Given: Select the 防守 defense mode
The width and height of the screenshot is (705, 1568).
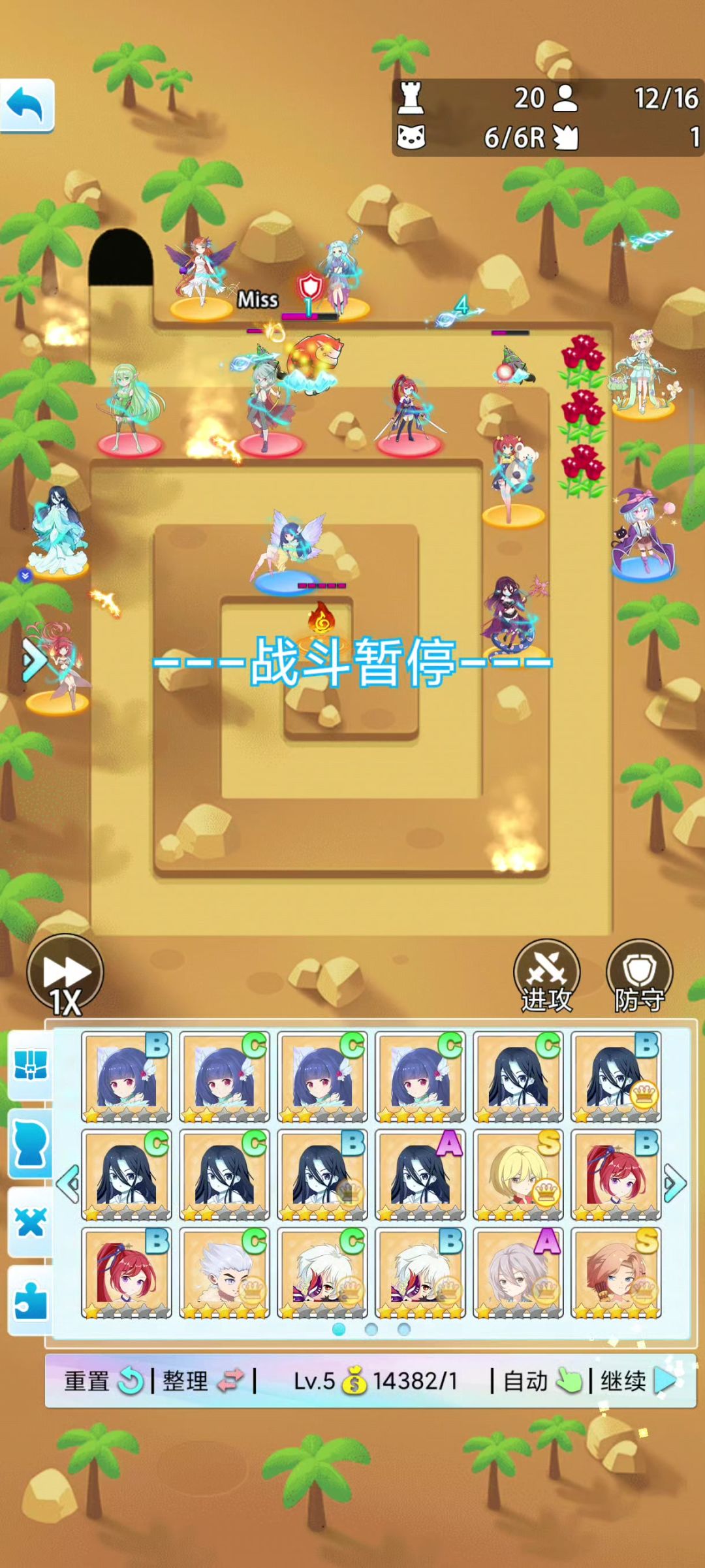Looking at the screenshot, I should [x=639, y=976].
